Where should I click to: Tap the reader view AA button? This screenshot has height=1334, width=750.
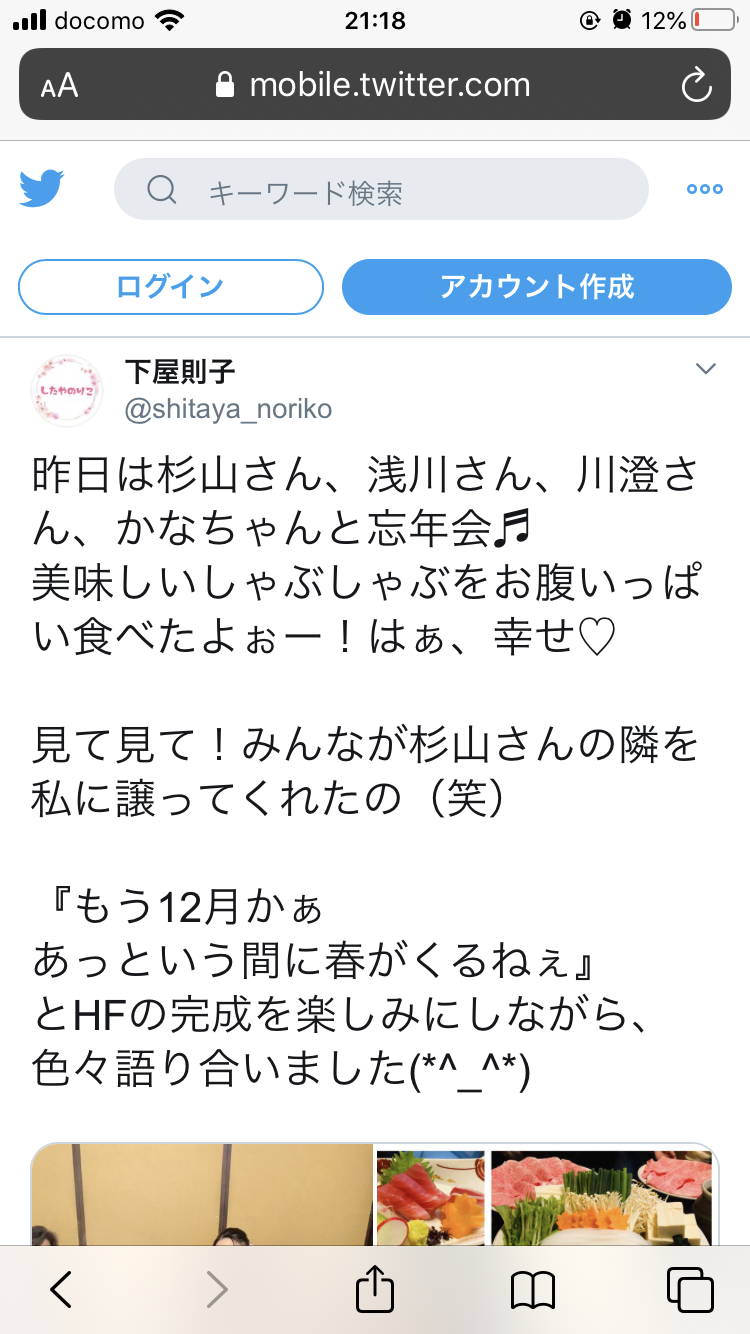pos(59,85)
